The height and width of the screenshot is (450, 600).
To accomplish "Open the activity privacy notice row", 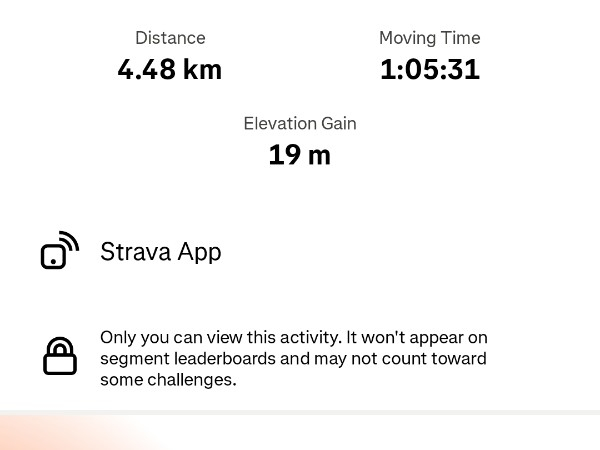I will click(292, 358).
